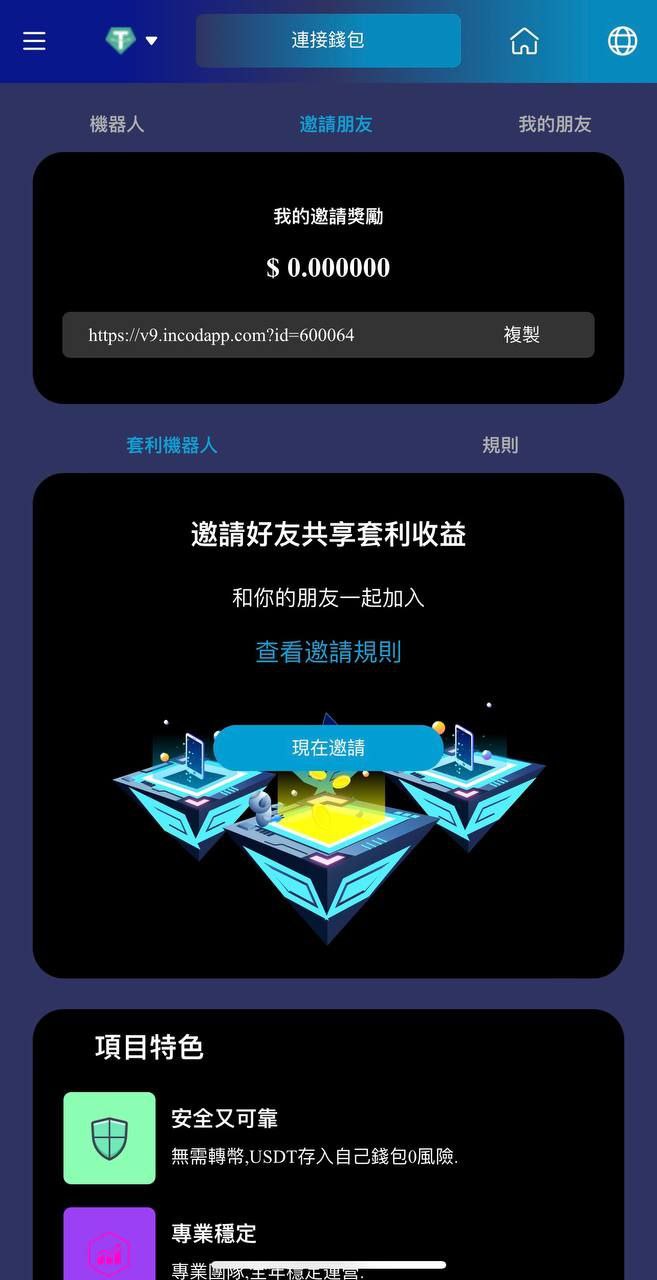The image size is (657, 1280).
Task: Switch to the 規則 sub-tab
Action: tap(500, 445)
